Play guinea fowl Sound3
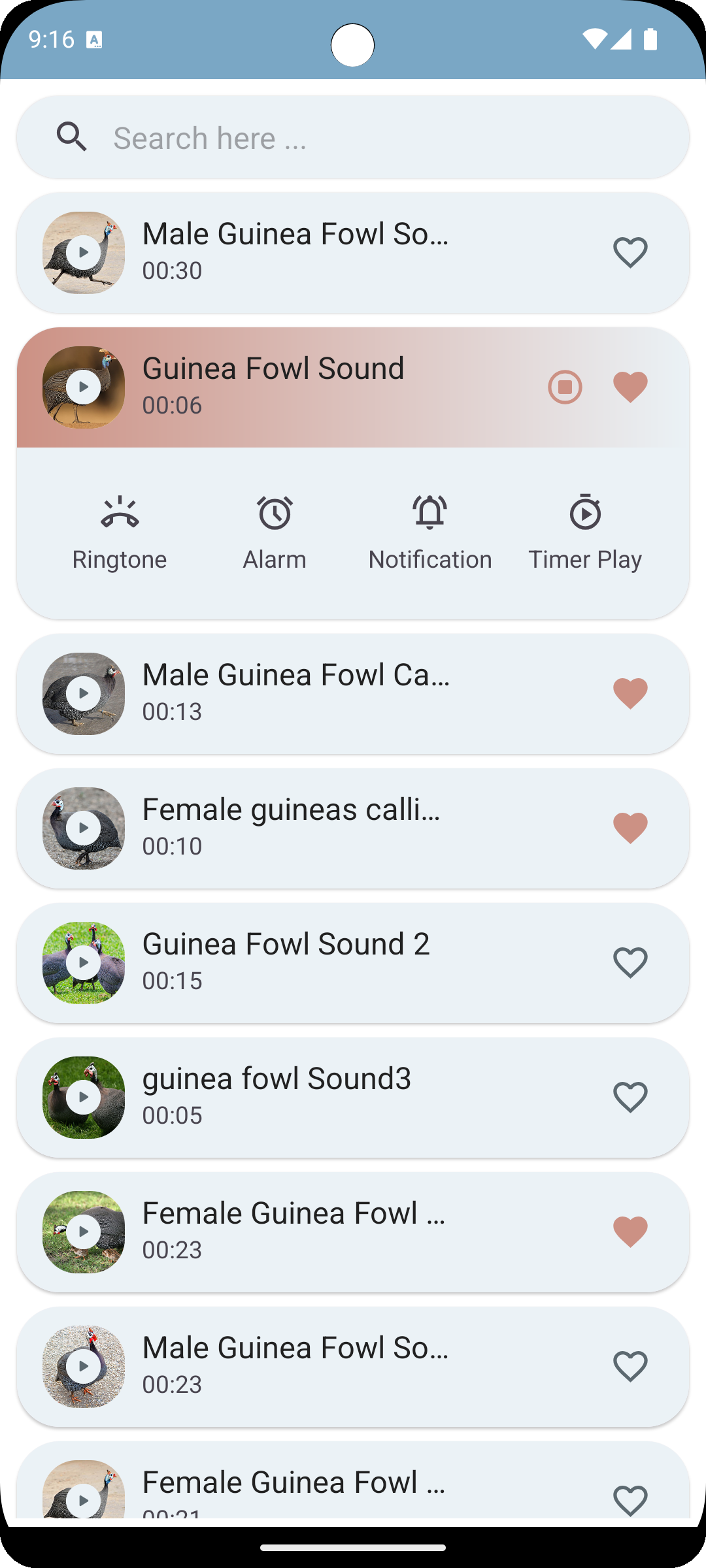 pyautogui.click(x=84, y=1097)
